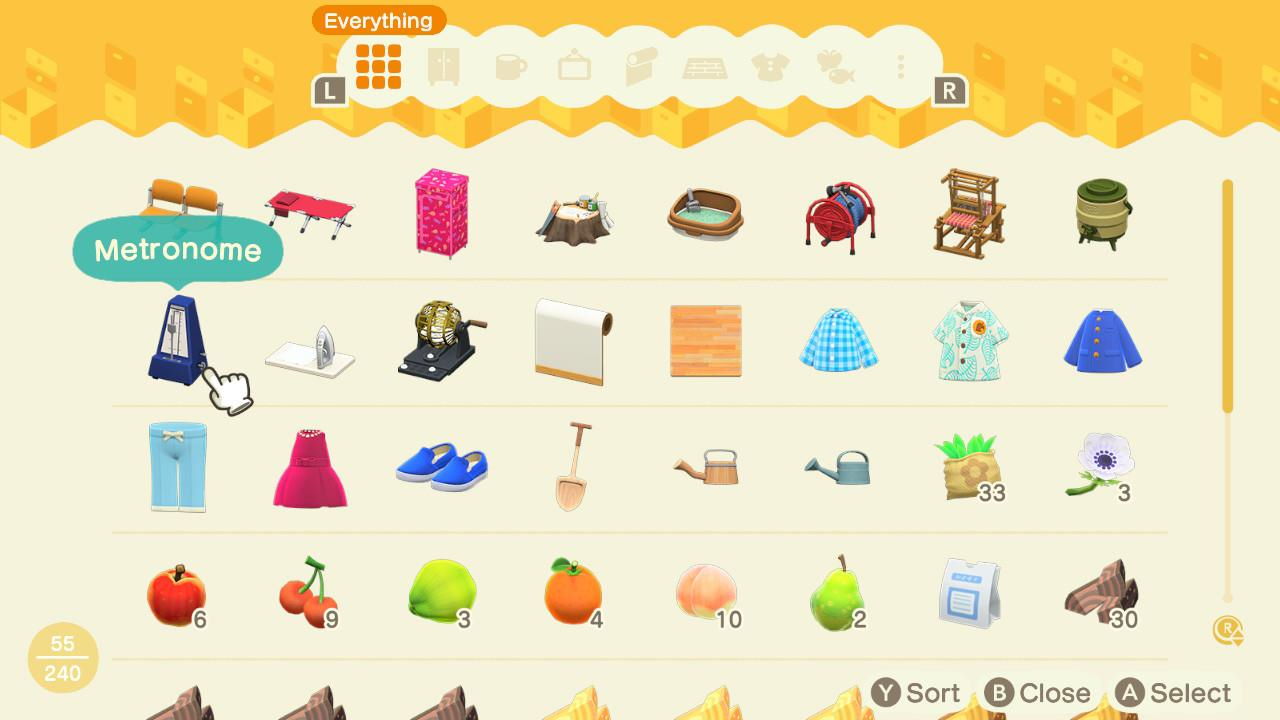Choose the red hose reel

pyautogui.click(x=839, y=213)
